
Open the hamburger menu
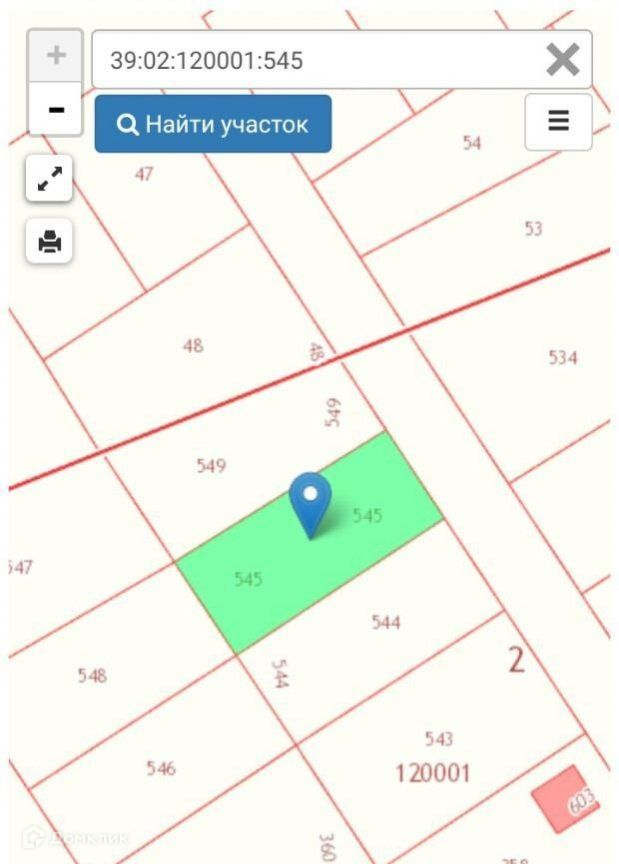point(558,122)
